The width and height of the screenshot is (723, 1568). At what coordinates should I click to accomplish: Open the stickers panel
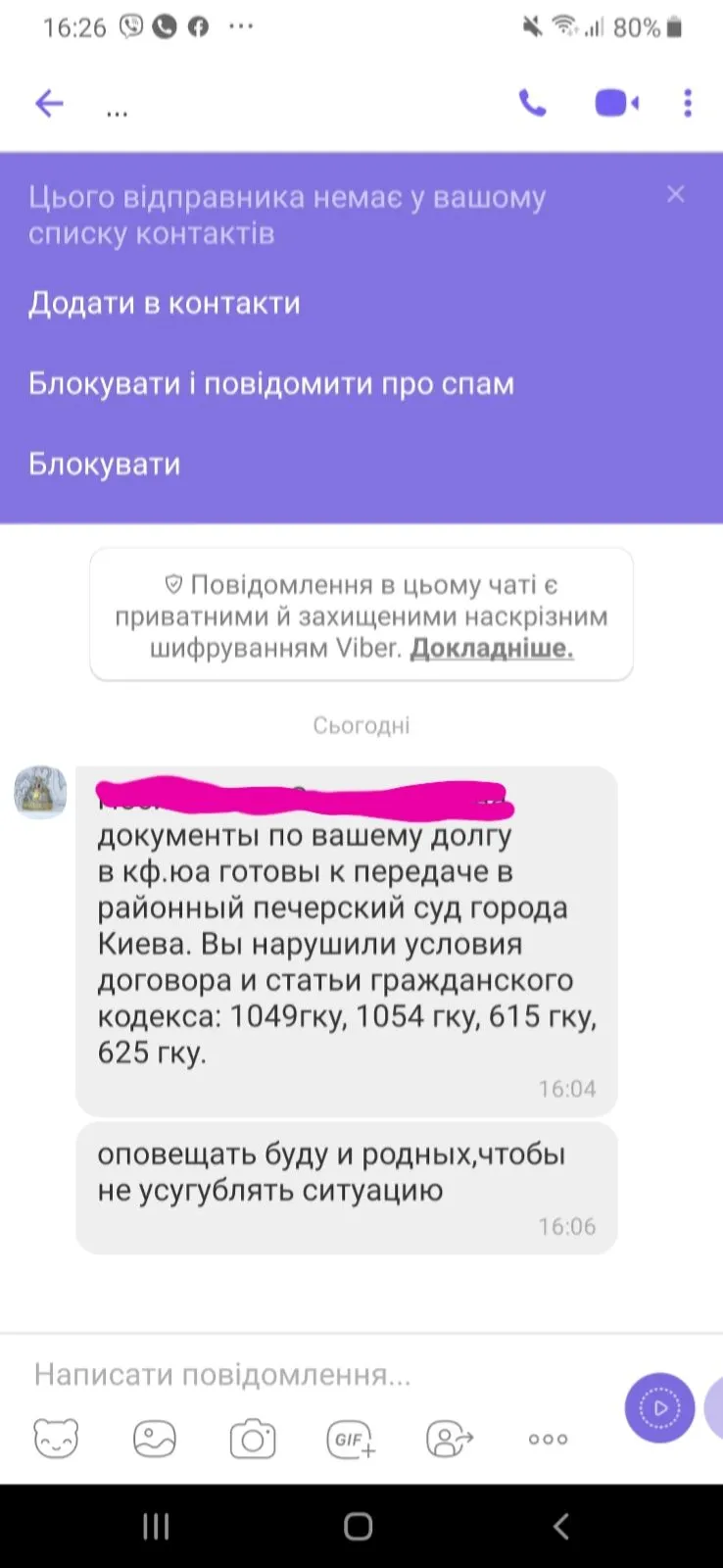click(56, 1439)
